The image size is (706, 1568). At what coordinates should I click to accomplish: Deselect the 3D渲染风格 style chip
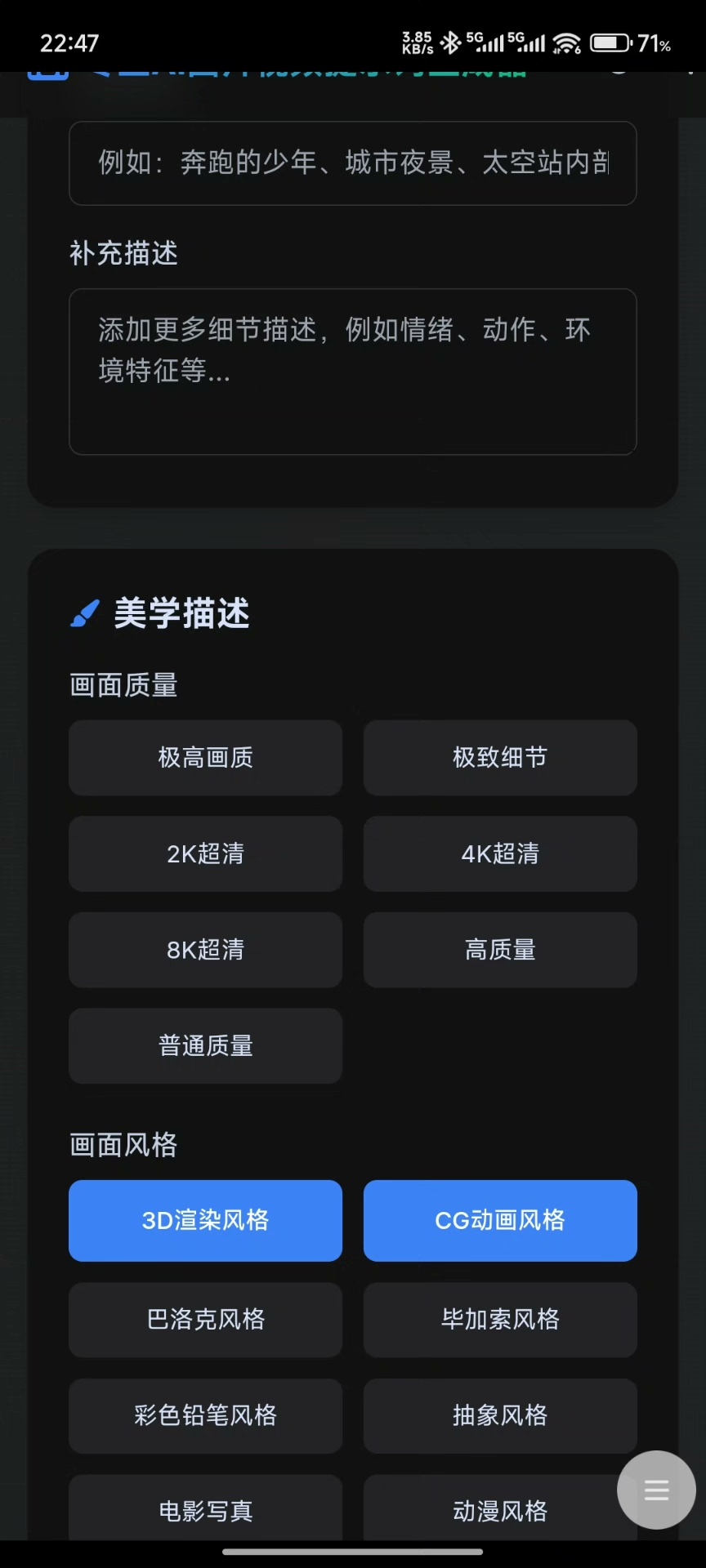coord(205,1220)
